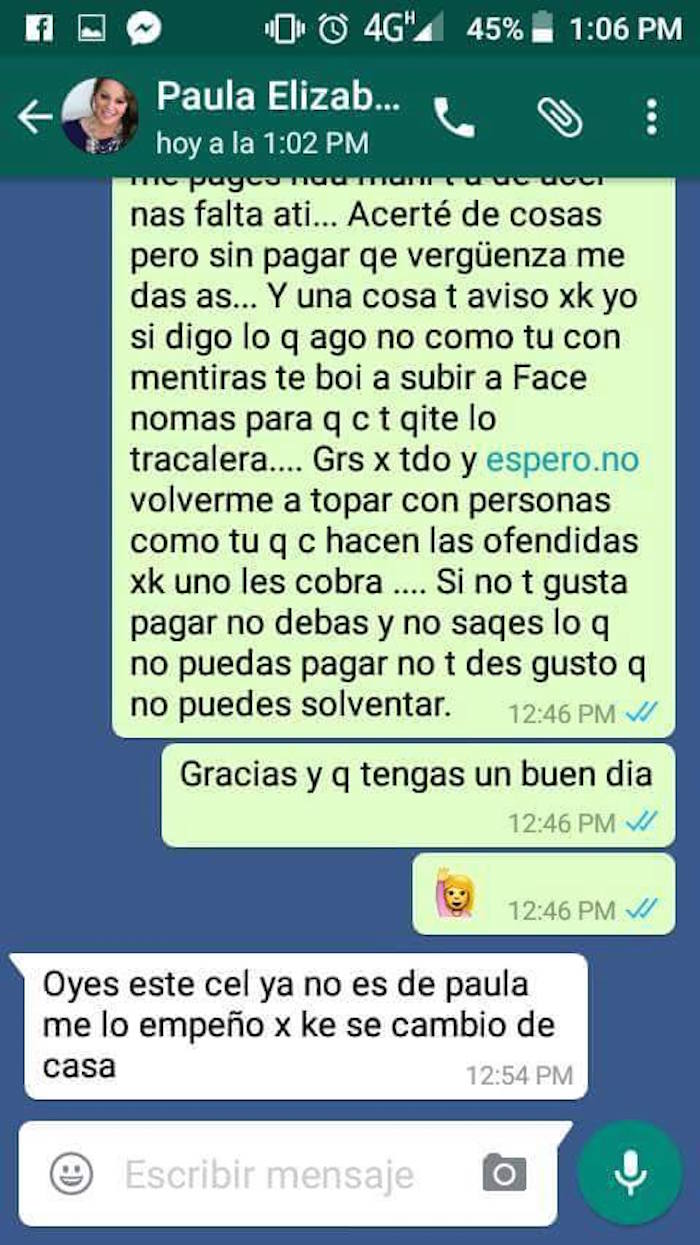Open the camera from the message box

504,1173
